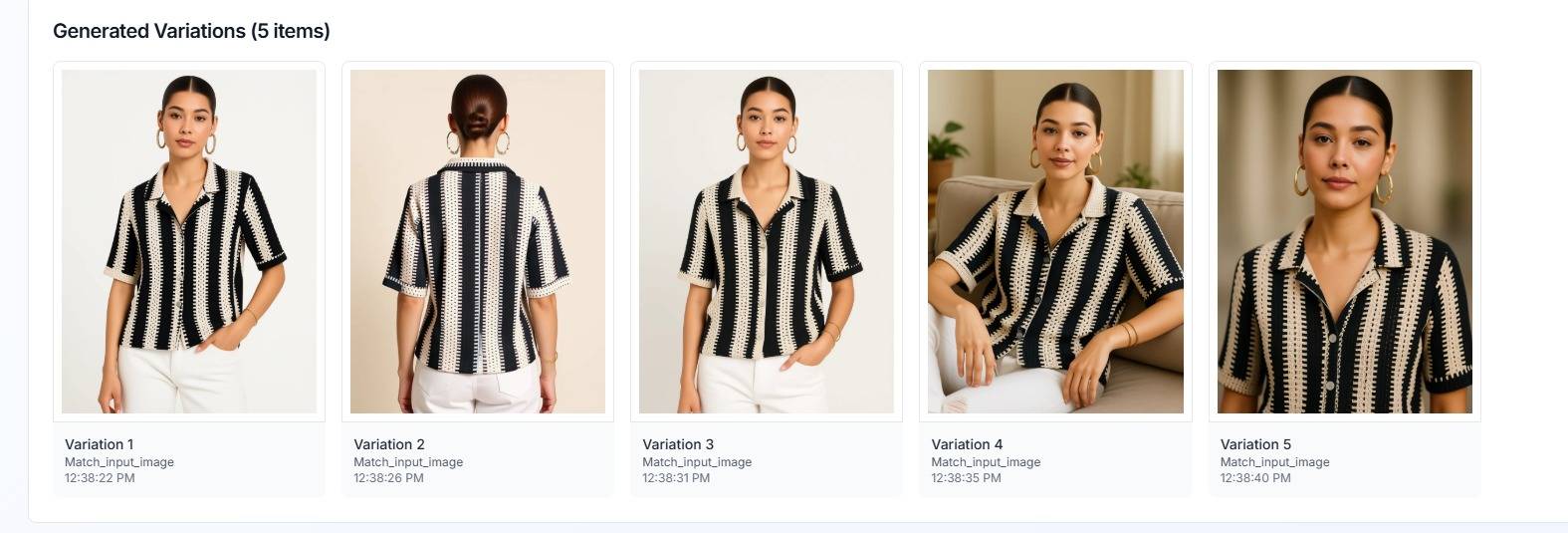Open the Variation 2 back-view image
Viewport: 1568px width, 533px height.
[x=478, y=241]
